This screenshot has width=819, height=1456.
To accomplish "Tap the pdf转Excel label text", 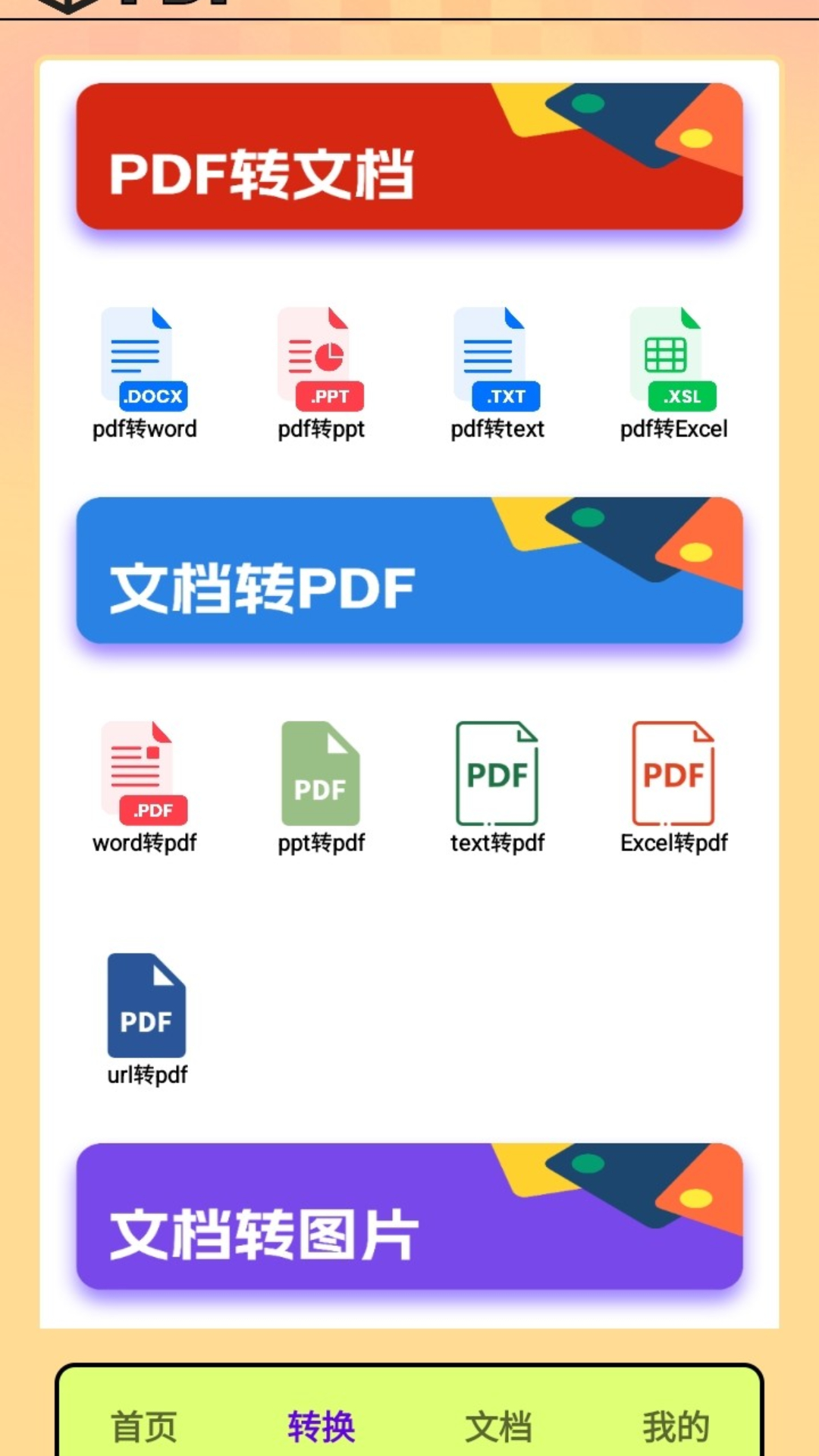I will 673,428.
